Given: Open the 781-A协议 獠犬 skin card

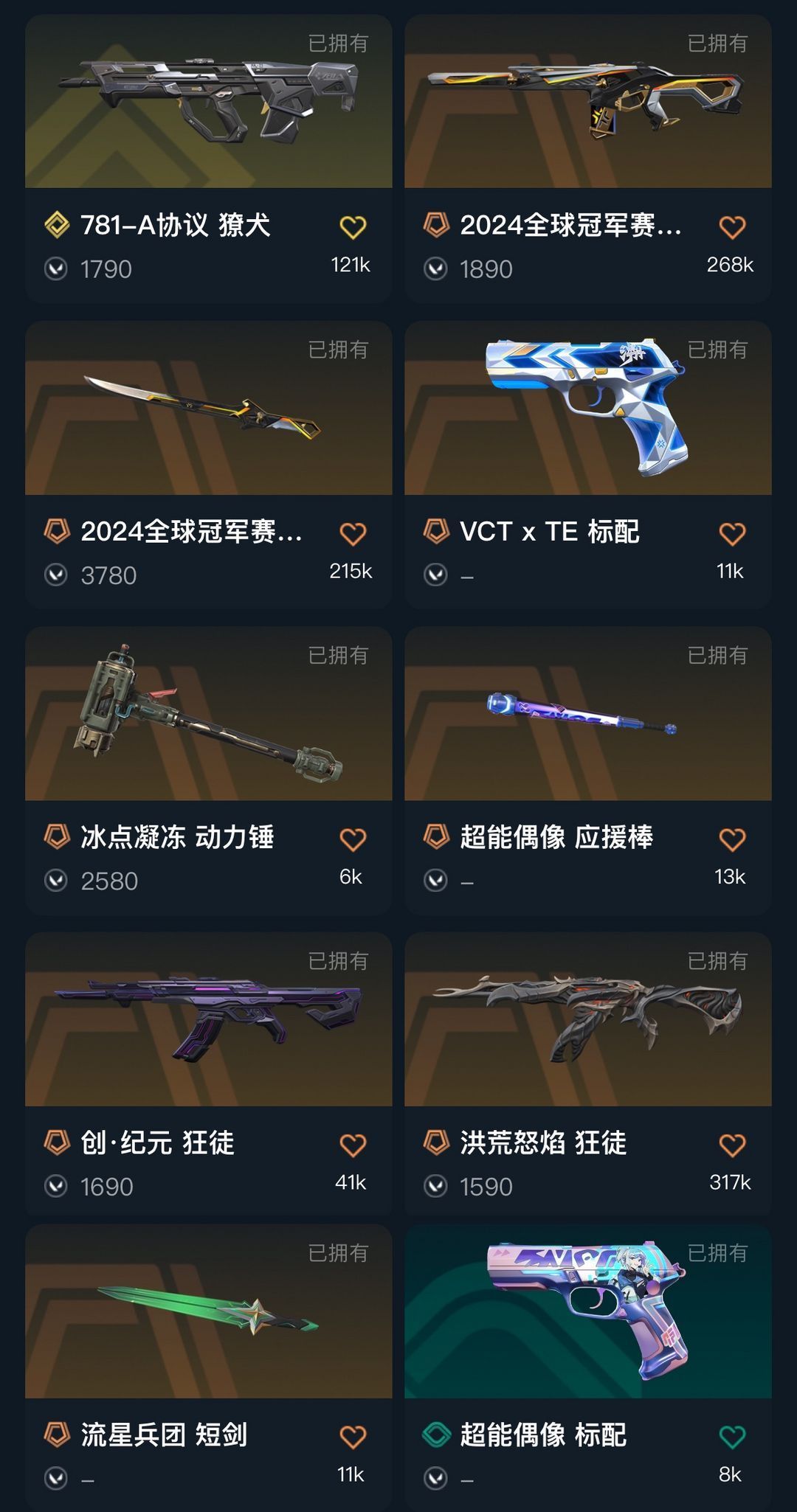Looking at the screenshot, I should [208, 159].
